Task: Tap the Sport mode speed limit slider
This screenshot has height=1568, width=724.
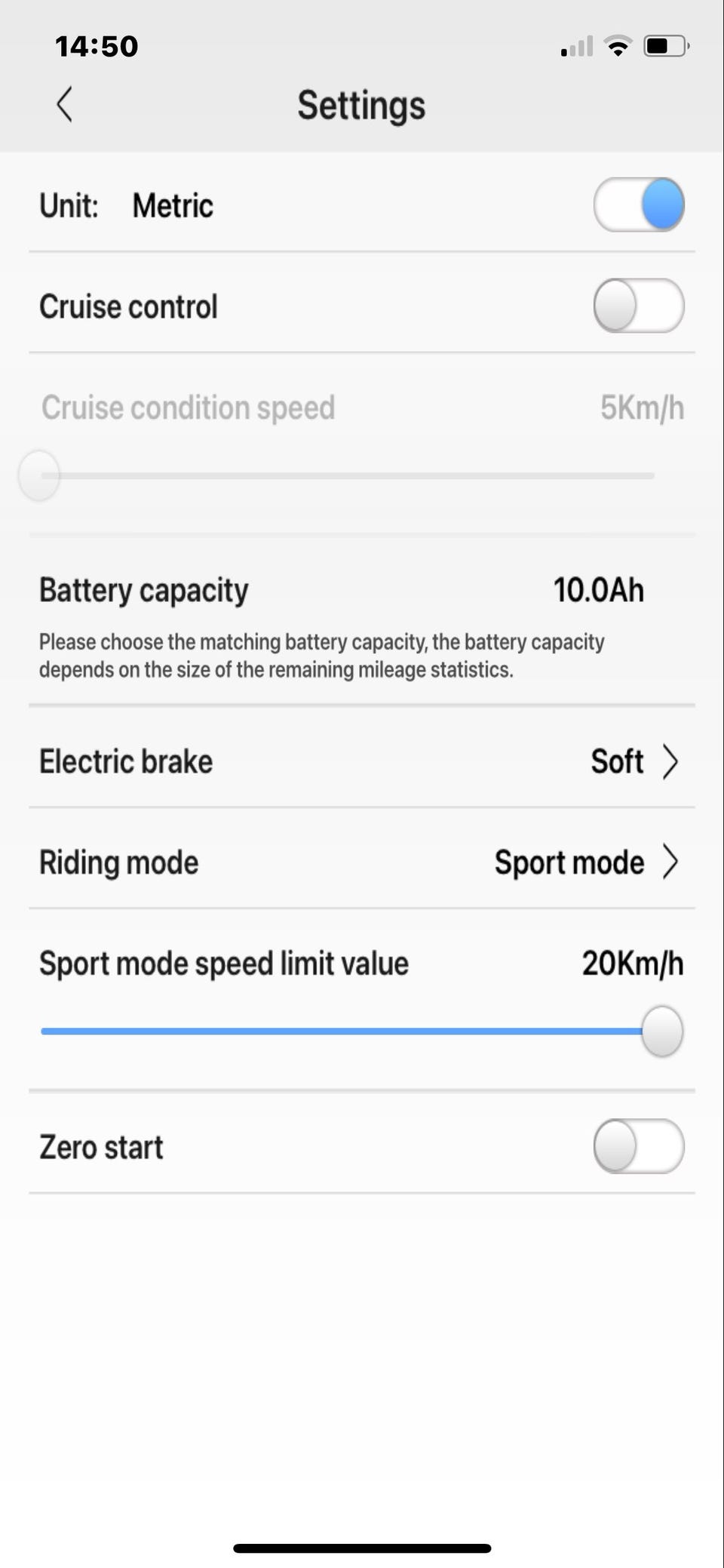Action: [x=362, y=1031]
